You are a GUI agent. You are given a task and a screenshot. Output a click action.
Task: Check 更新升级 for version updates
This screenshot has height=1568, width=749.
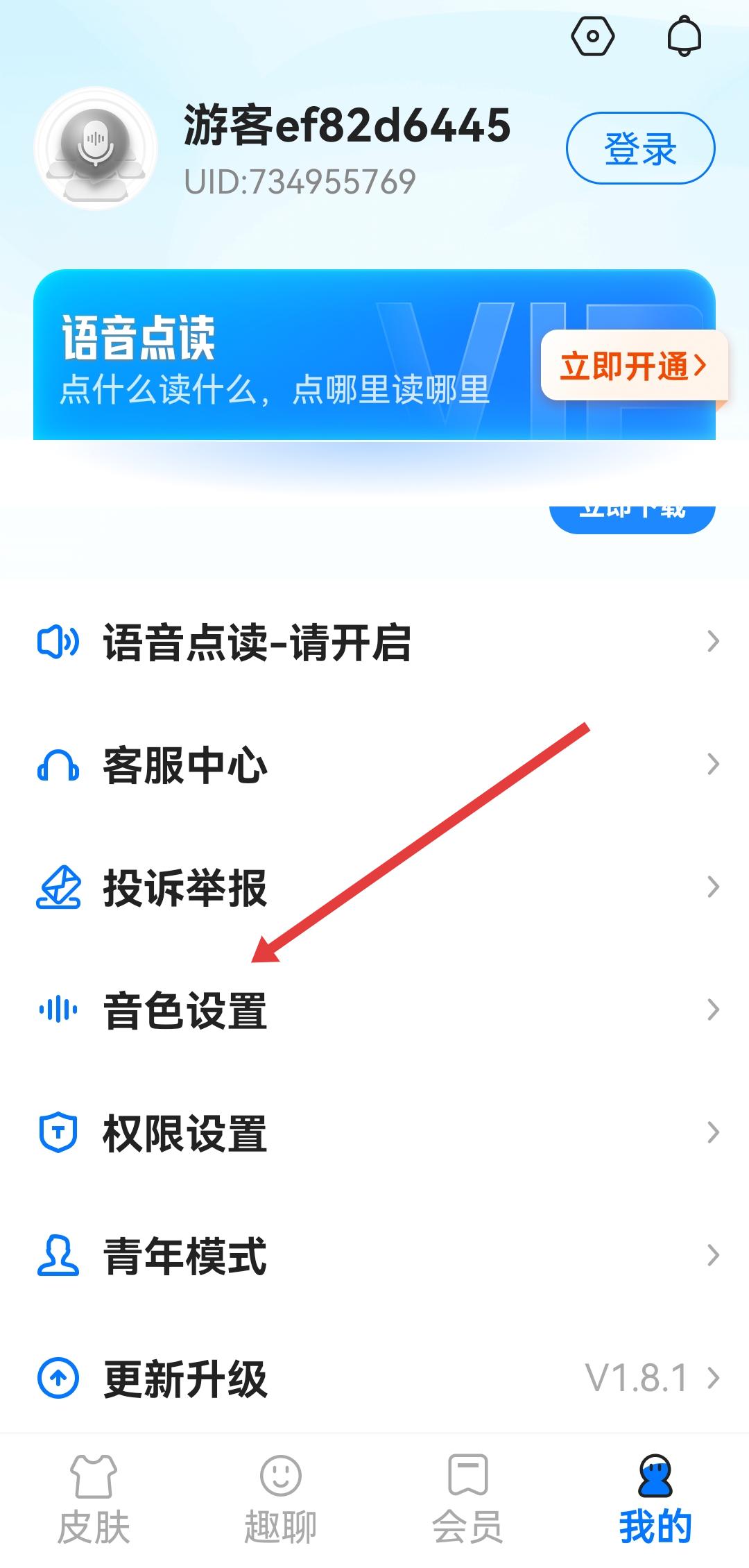point(374,1379)
